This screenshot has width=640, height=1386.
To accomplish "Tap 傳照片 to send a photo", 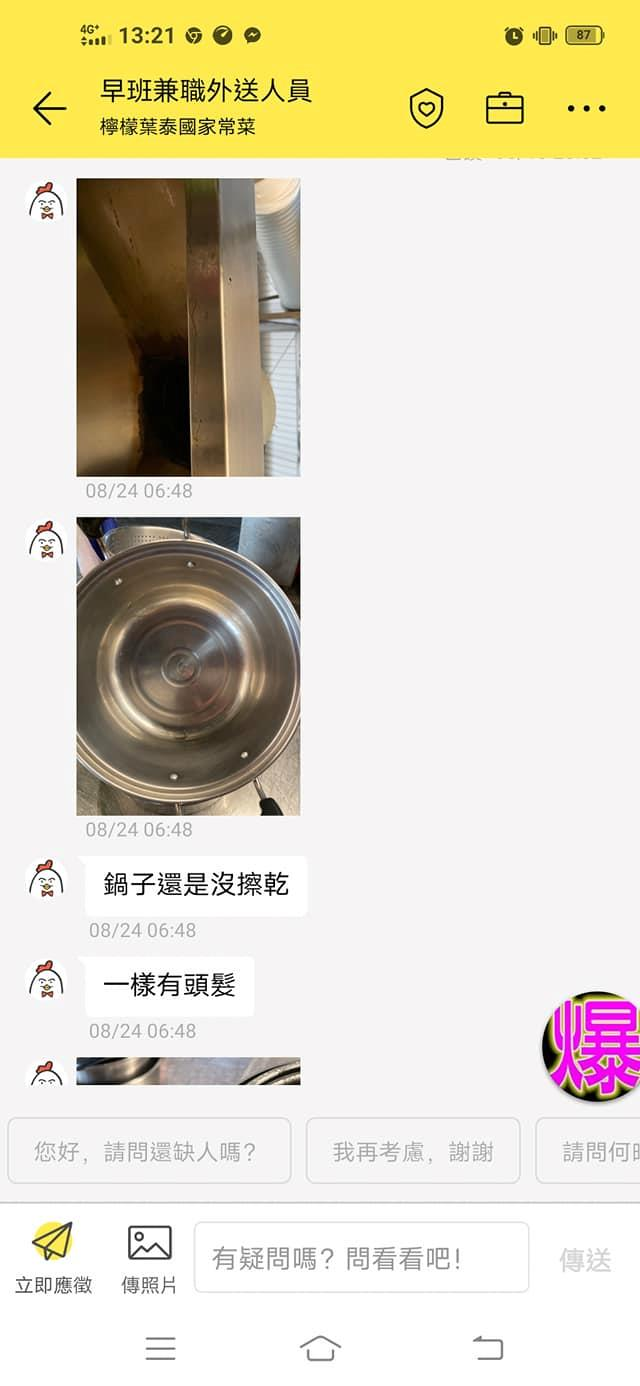I will (x=149, y=1258).
